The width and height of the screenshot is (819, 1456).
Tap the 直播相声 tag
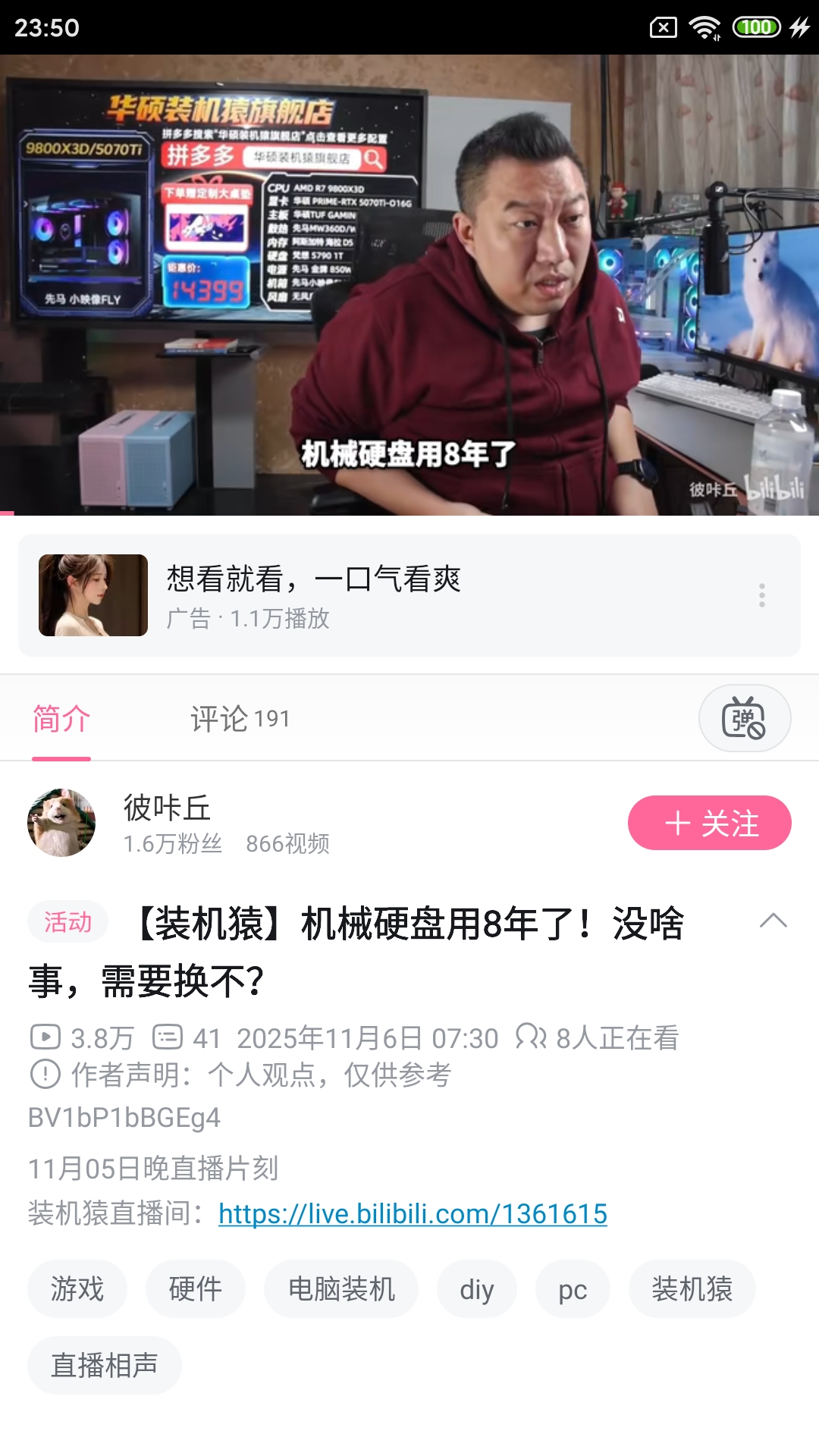pos(104,1365)
